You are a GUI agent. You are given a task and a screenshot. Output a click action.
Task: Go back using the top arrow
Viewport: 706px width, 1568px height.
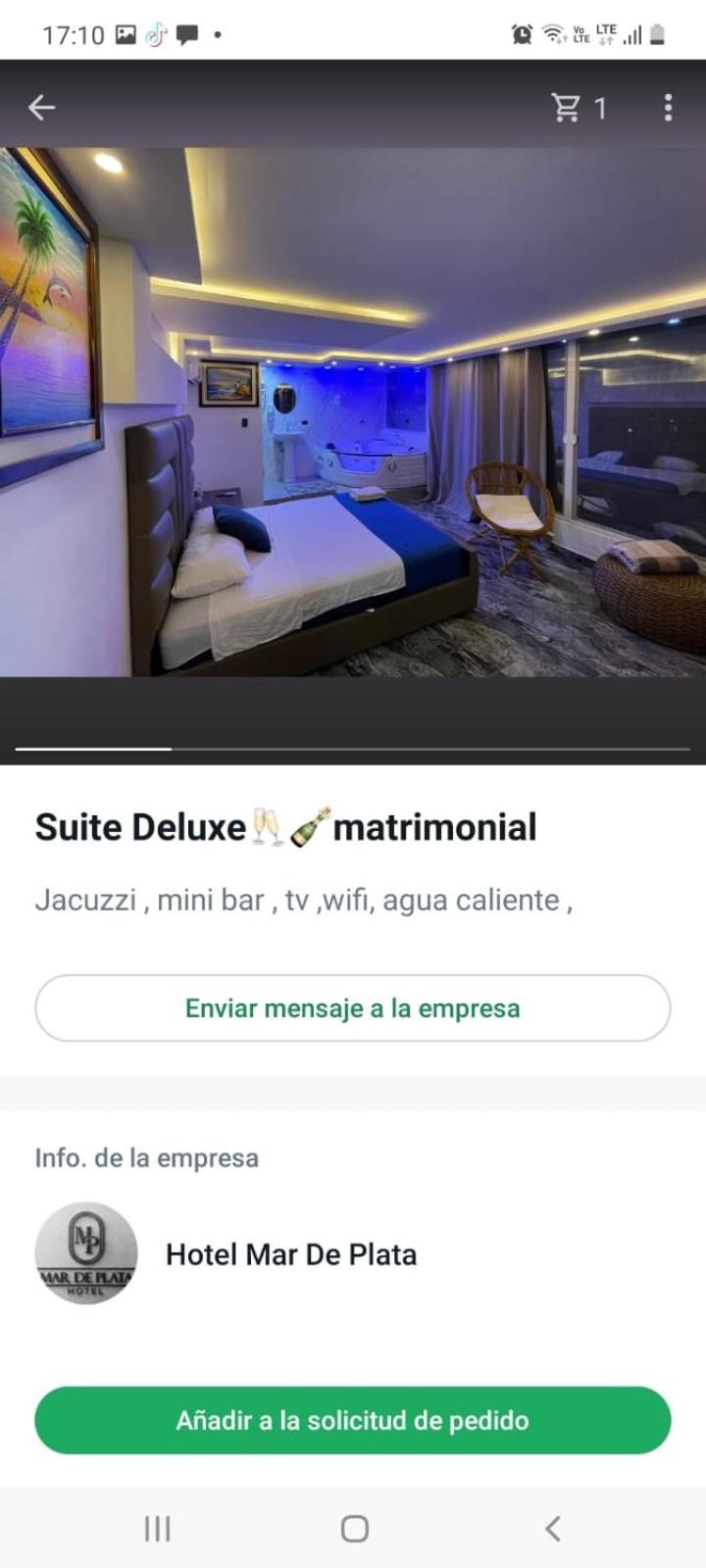coord(41,108)
